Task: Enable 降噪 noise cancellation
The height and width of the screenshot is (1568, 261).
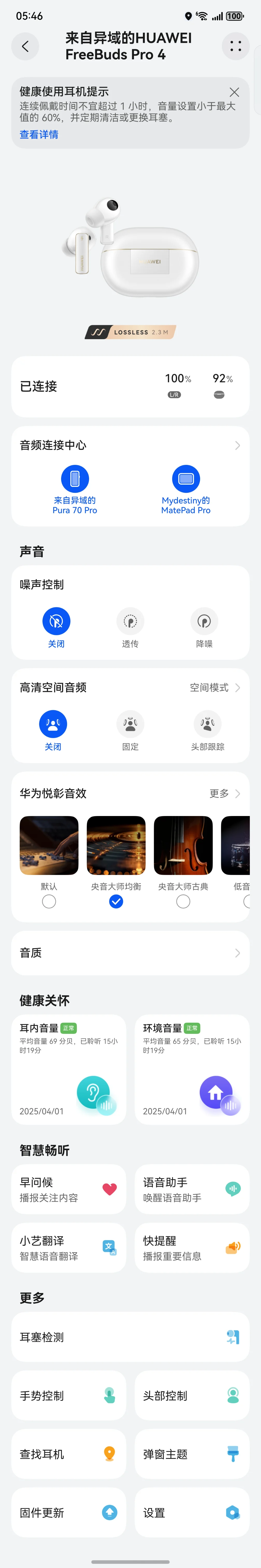Action: pos(204,622)
